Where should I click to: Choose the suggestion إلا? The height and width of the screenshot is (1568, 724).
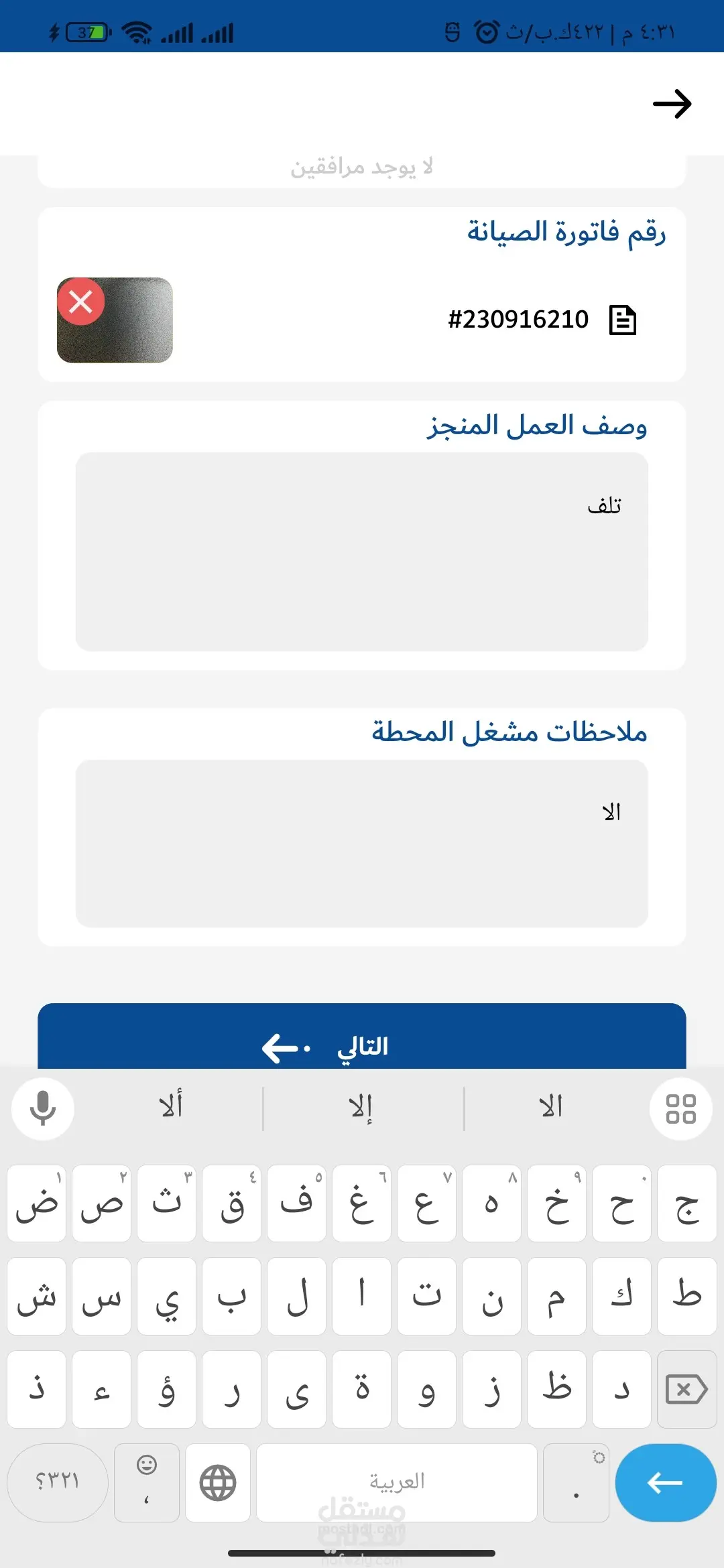(x=362, y=1106)
